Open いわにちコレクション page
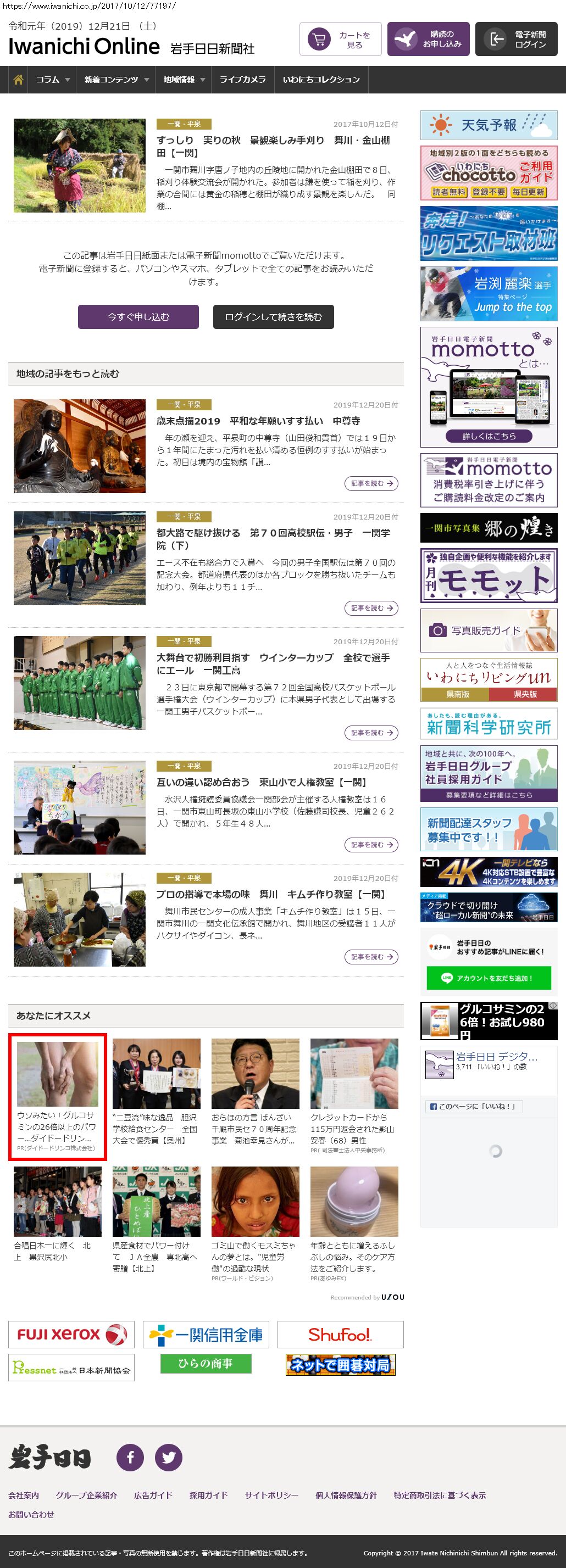 [x=321, y=80]
